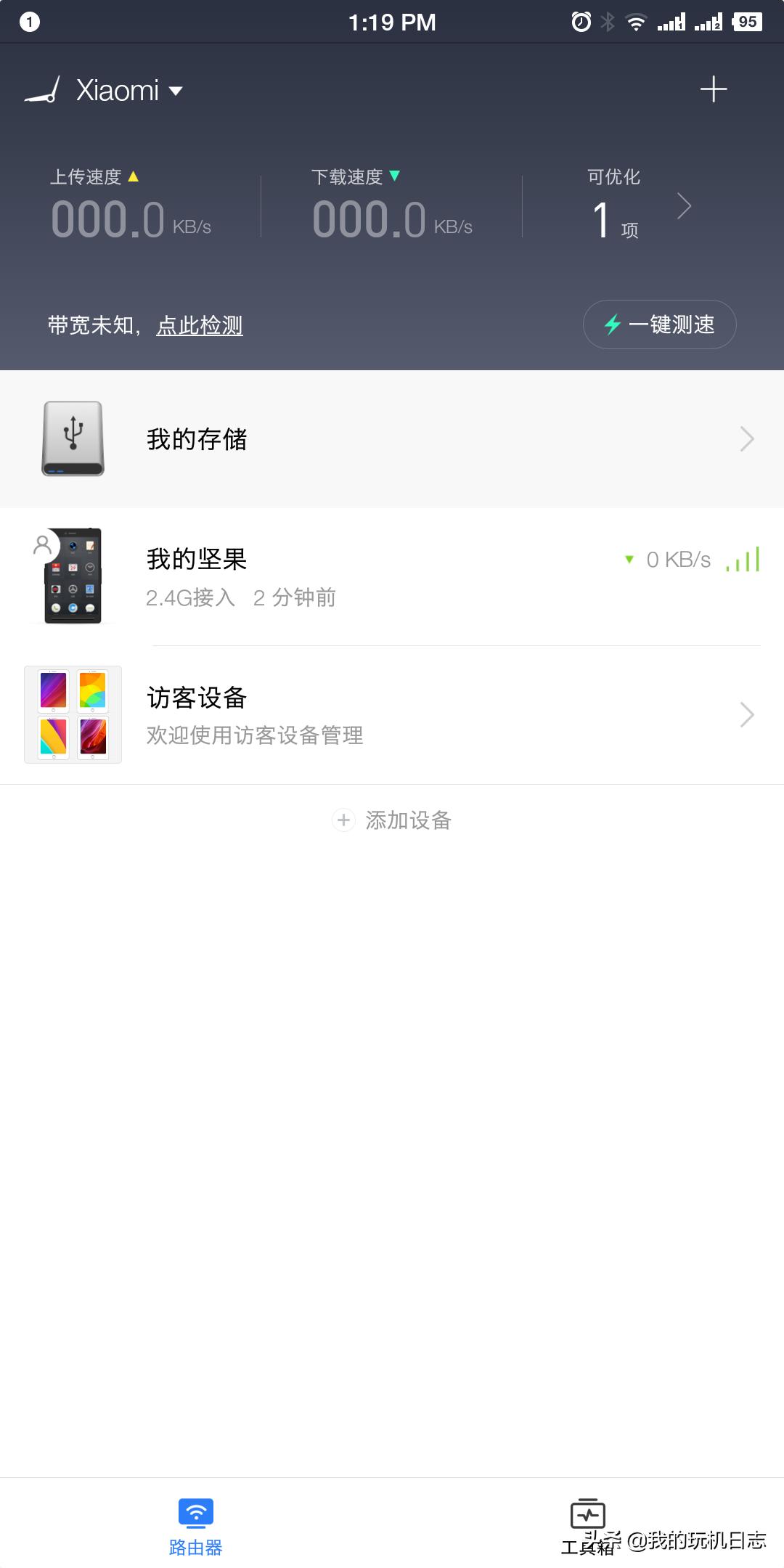Start the 一键测速 speed test
The width and height of the screenshot is (784, 1568).
(659, 324)
